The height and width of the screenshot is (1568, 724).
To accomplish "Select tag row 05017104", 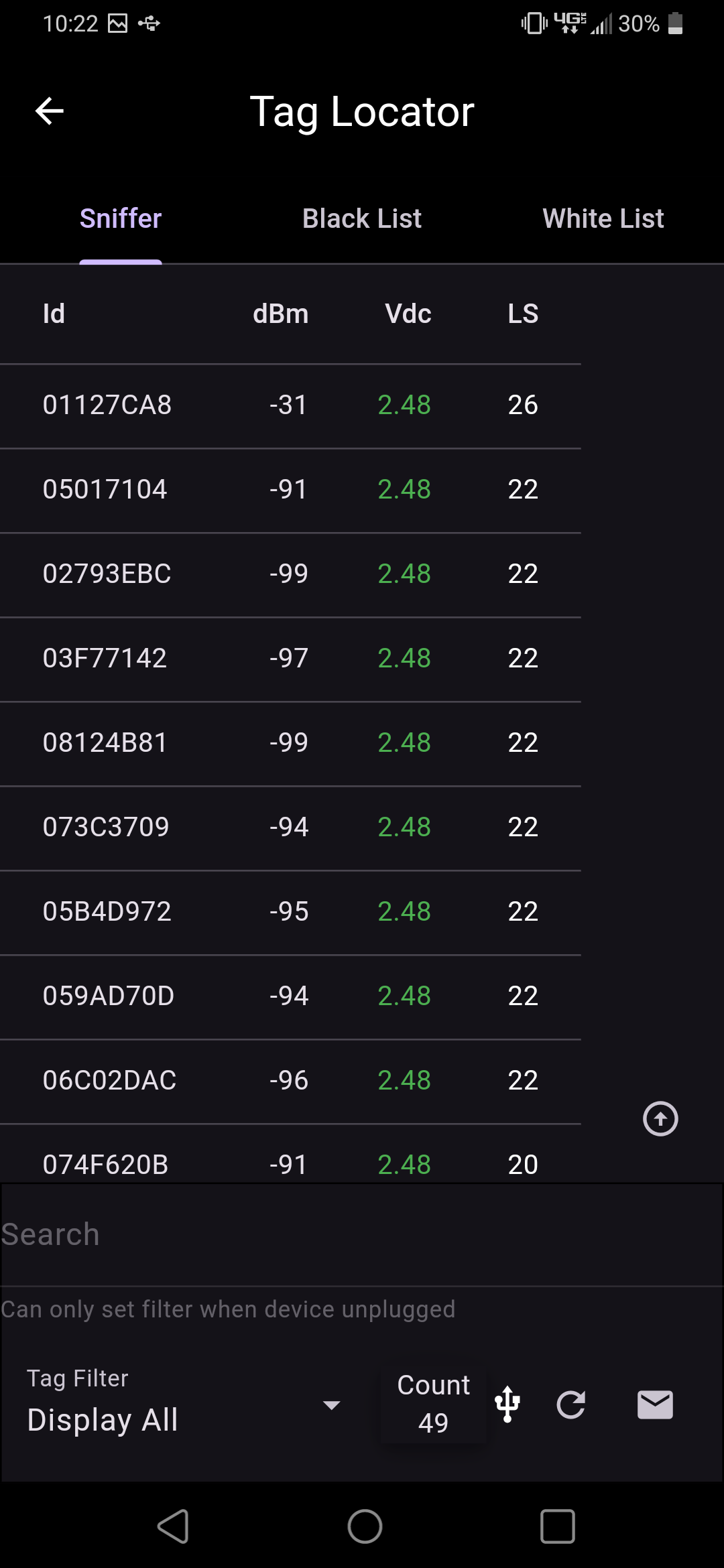I will click(290, 490).
